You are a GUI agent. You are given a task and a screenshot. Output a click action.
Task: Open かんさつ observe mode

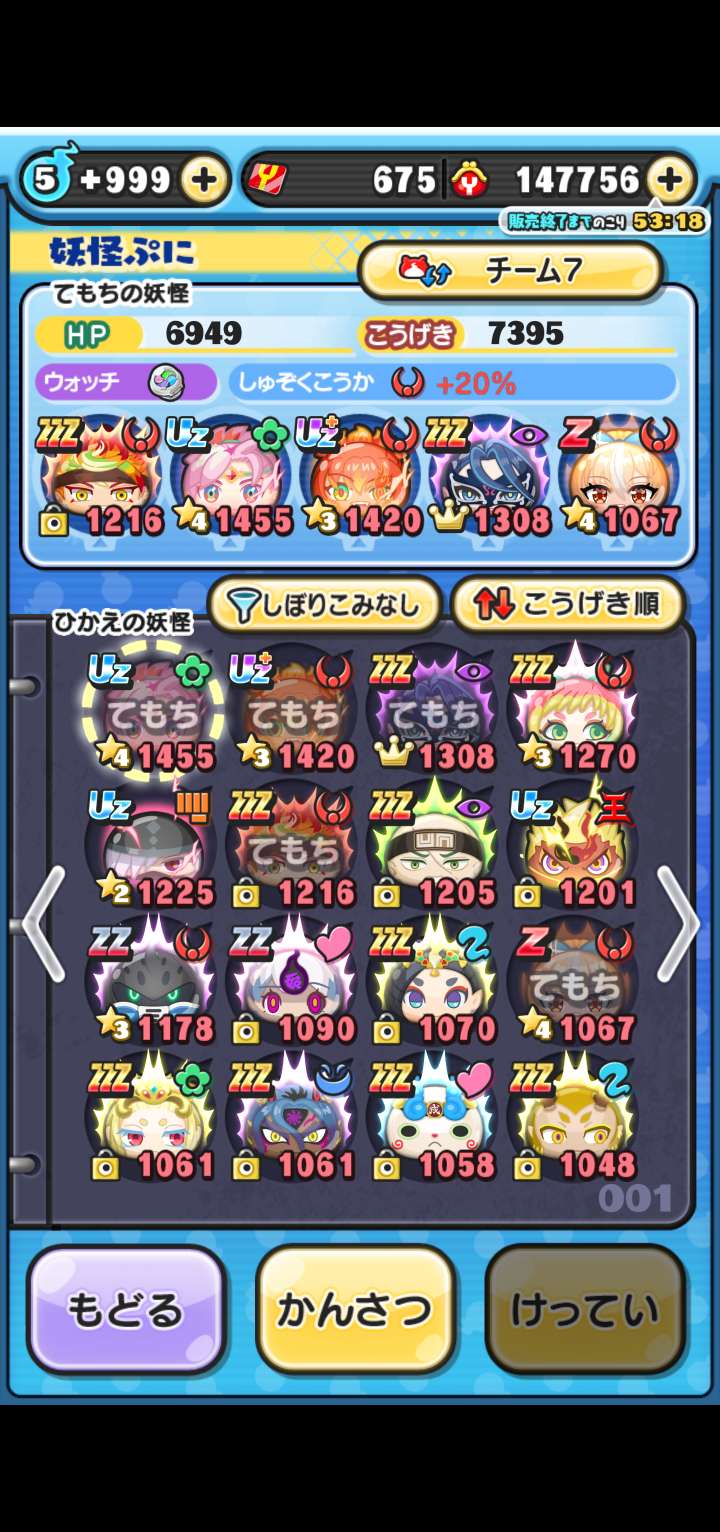pyautogui.click(x=355, y=1310)
